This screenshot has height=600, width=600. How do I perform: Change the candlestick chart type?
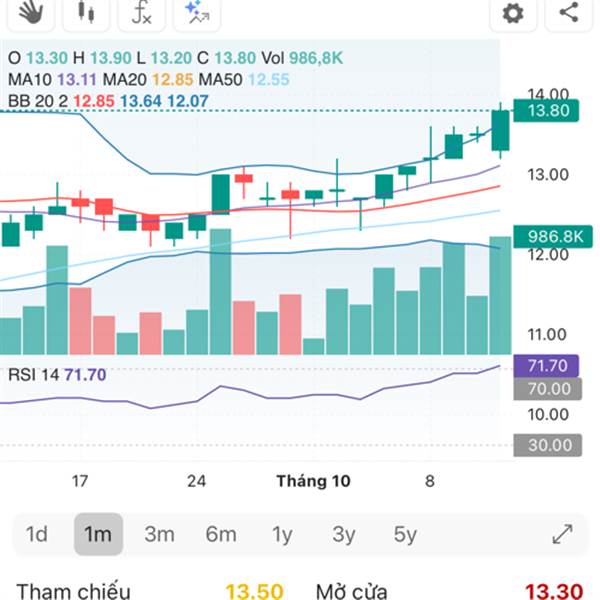[86, 12]
